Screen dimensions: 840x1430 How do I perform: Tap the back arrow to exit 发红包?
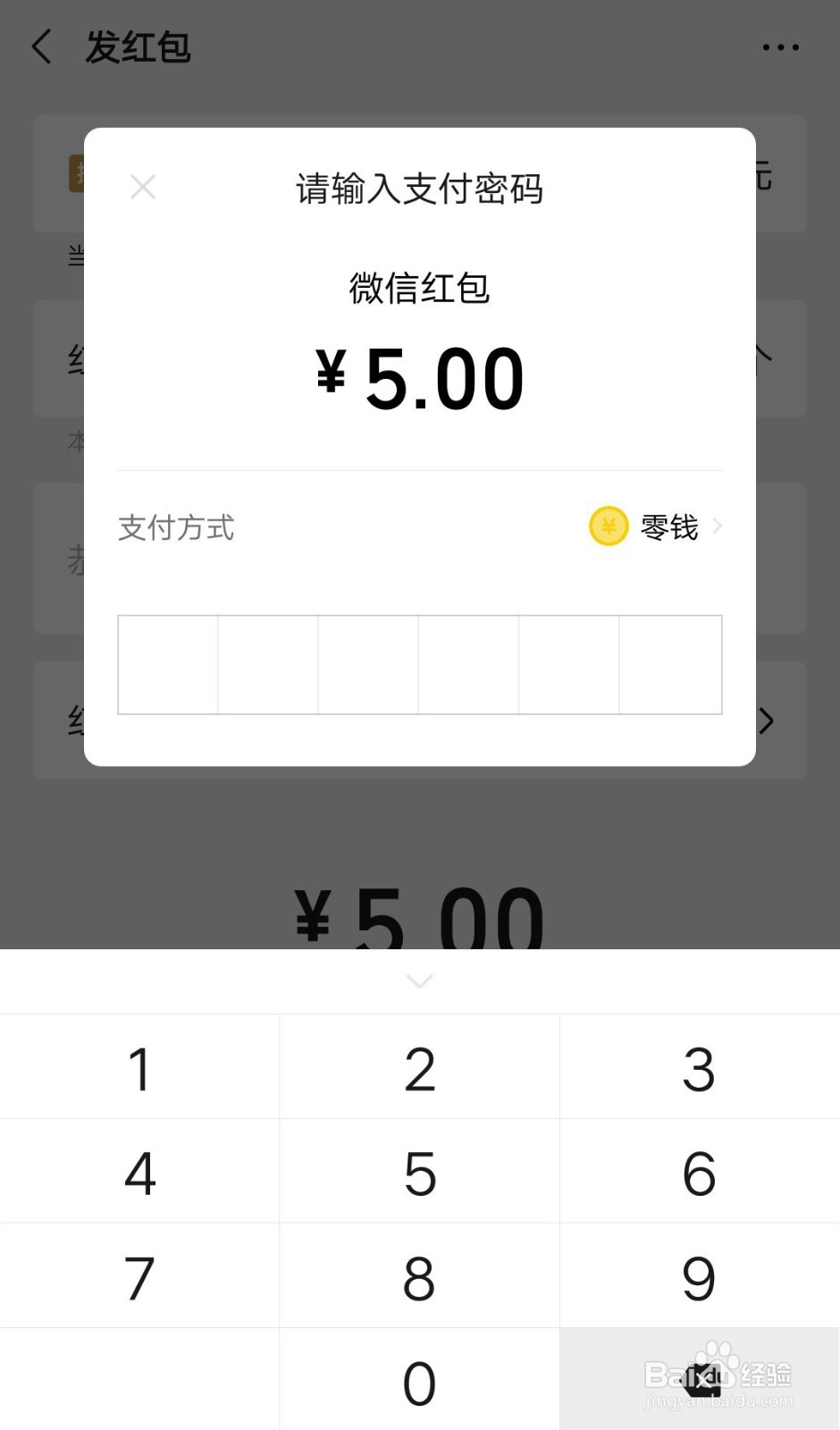pos(42,46)
